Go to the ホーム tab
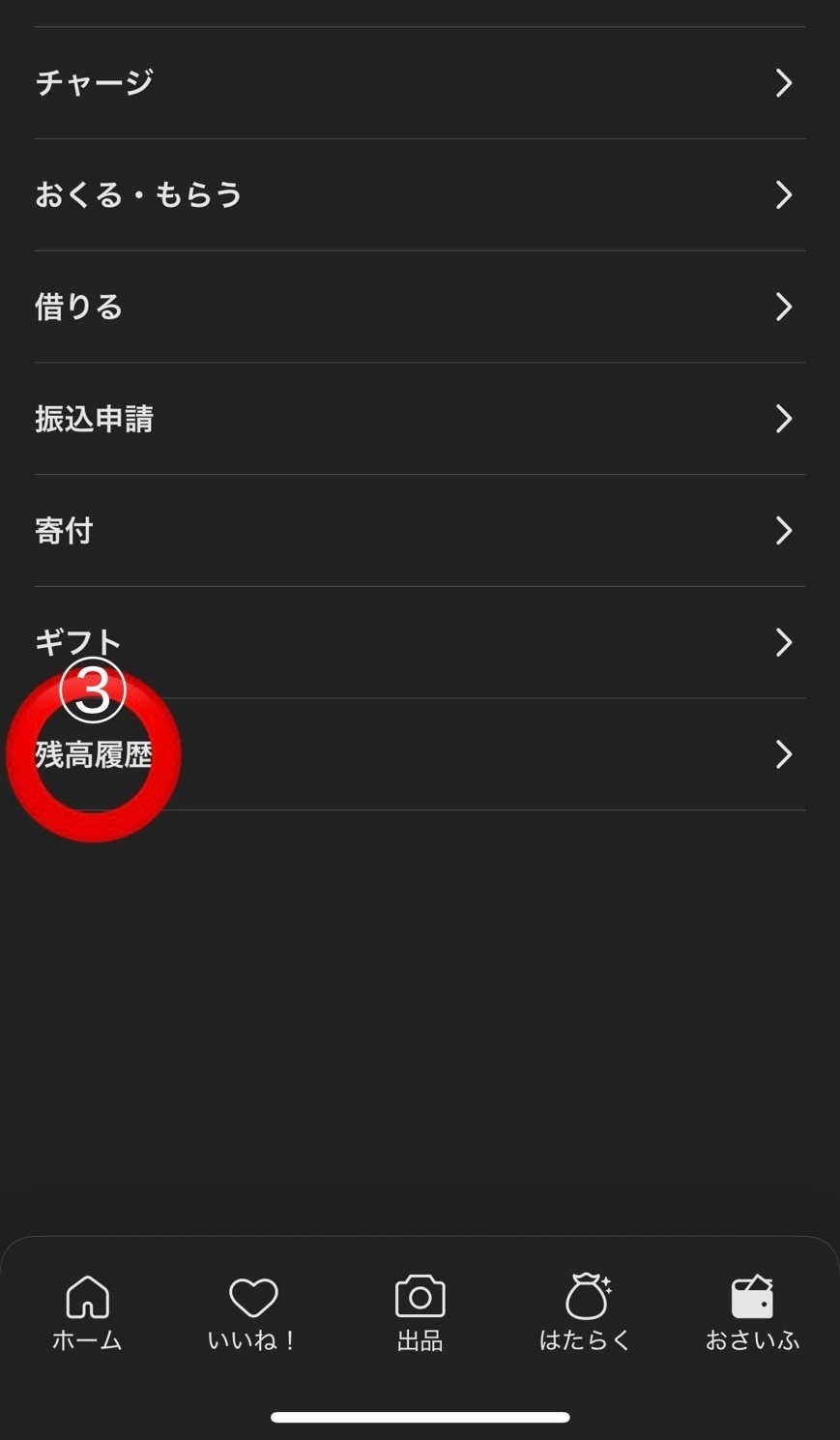This screenshot has width=840, height=1440. (87, 1313)
